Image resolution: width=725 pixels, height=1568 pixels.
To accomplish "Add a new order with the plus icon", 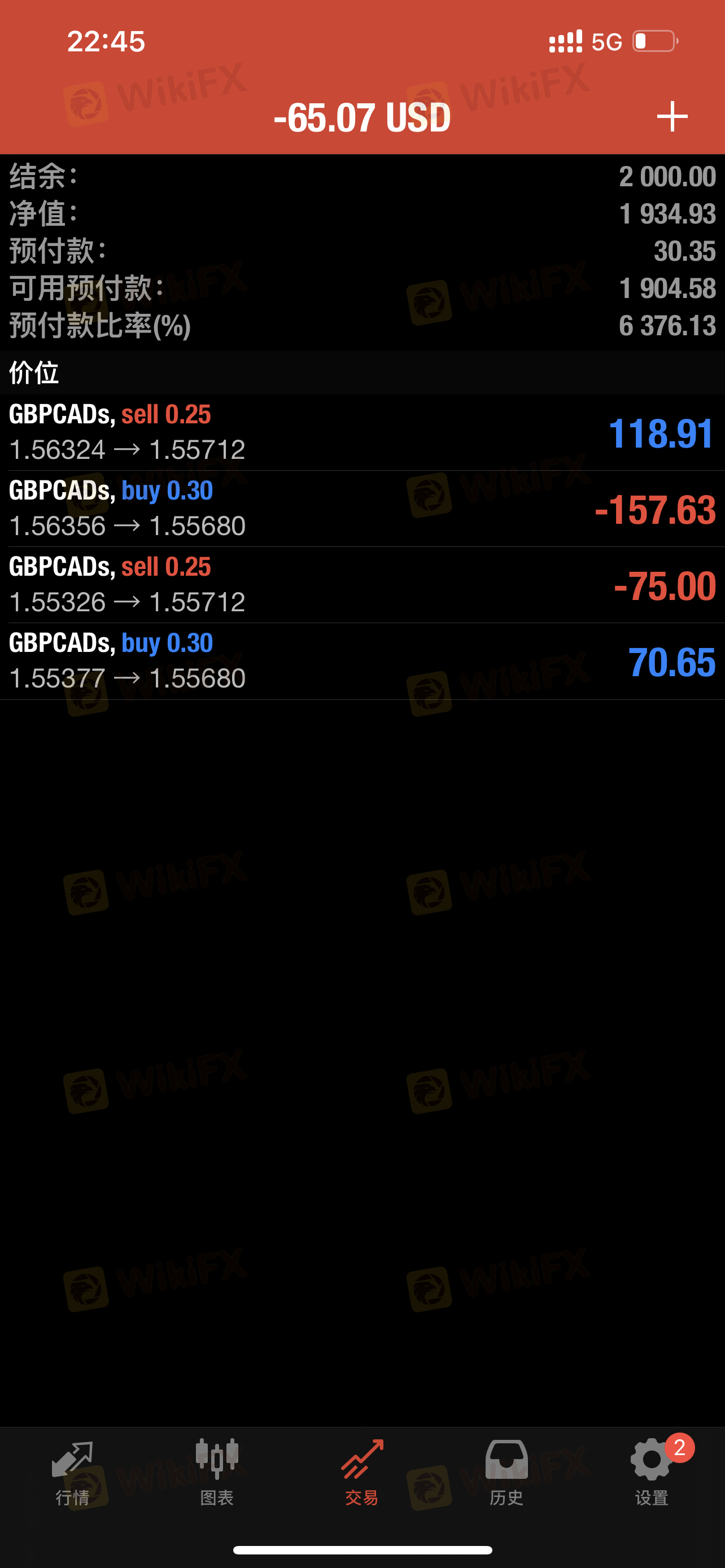I will pos(672,116).
